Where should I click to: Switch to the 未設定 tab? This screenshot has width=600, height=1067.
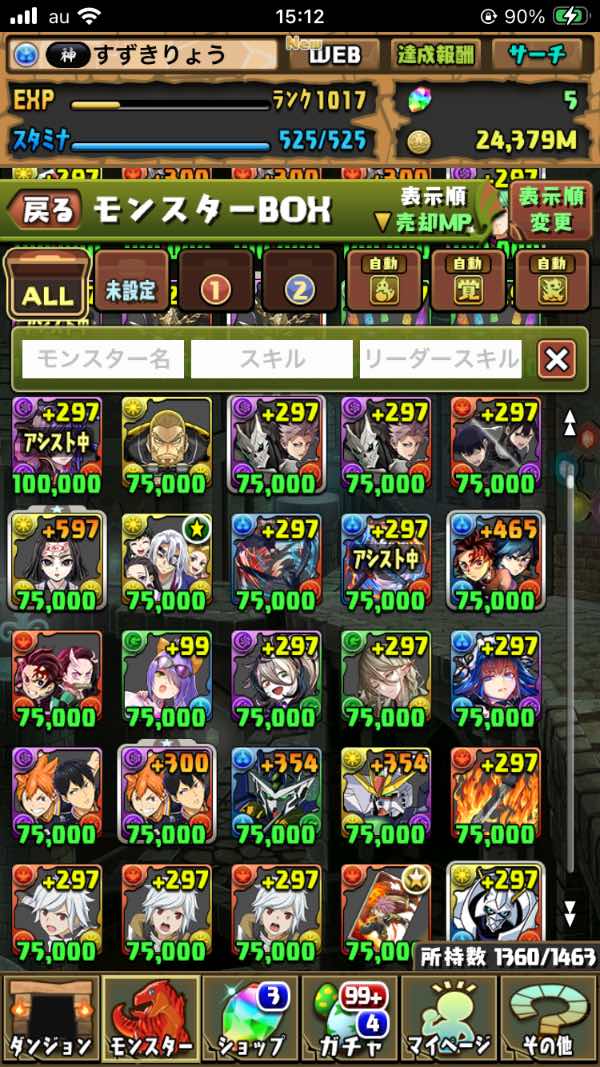132,288
